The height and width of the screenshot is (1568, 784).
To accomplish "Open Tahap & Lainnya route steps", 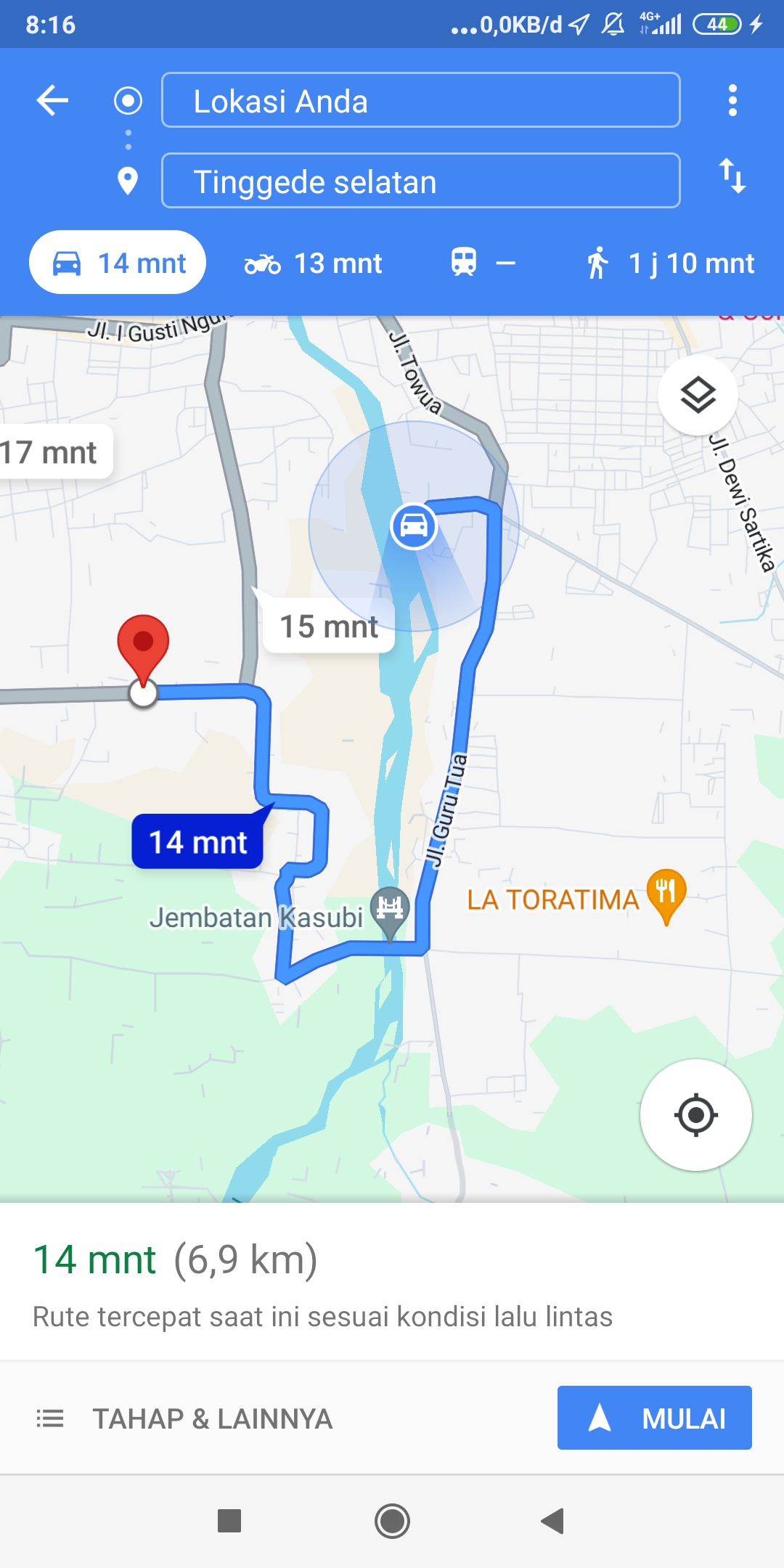I will click(185, 1418).
